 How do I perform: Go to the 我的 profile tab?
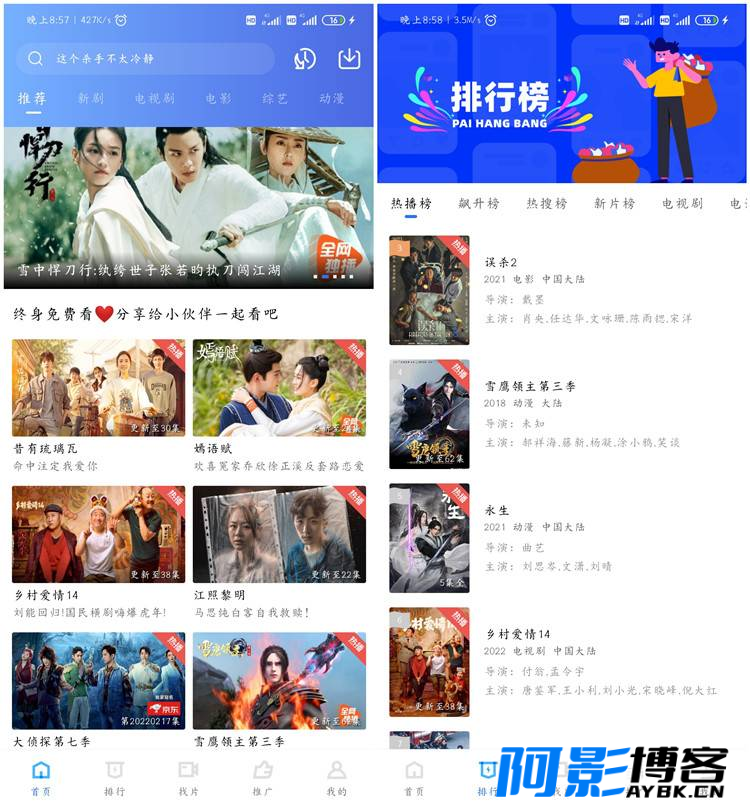click(337, 777)
